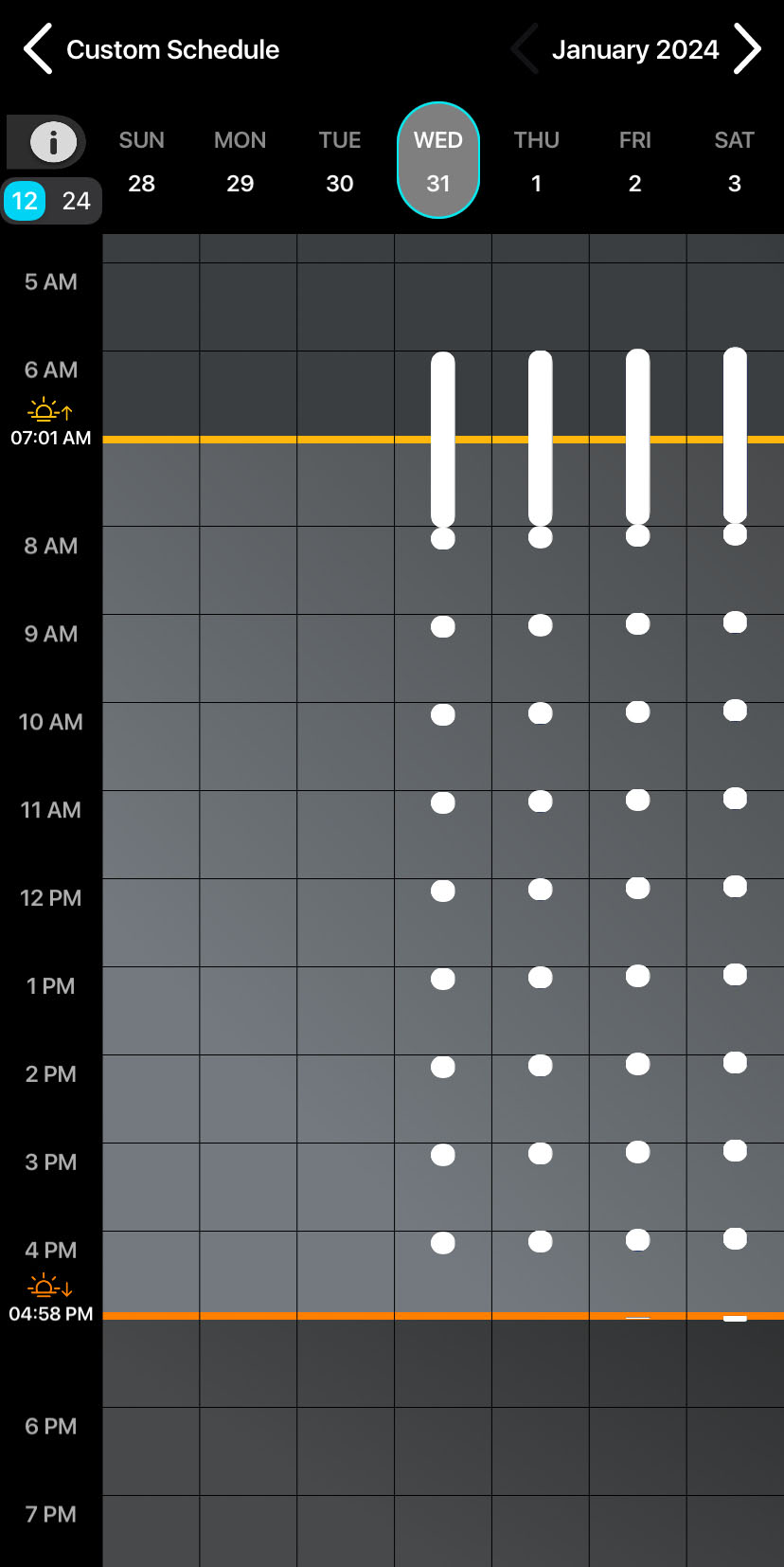
Task: Select Tuesday 30
Action: [340, 161]
